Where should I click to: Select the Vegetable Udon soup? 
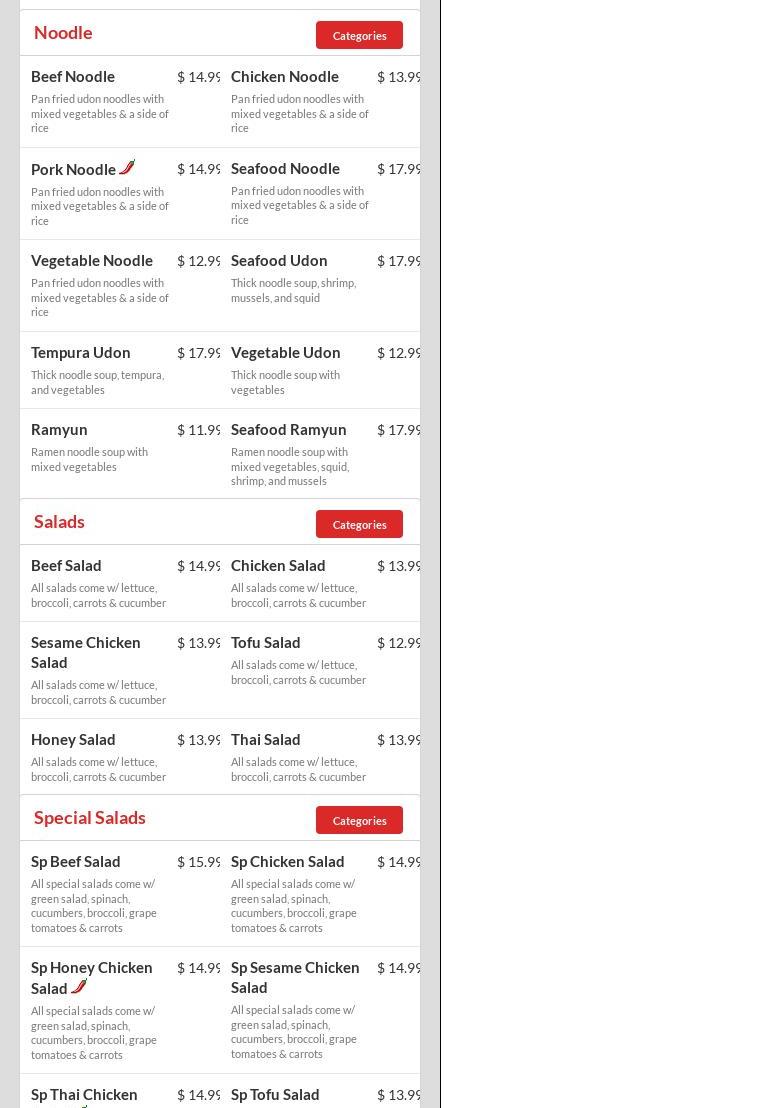click(x=285, y=353)
